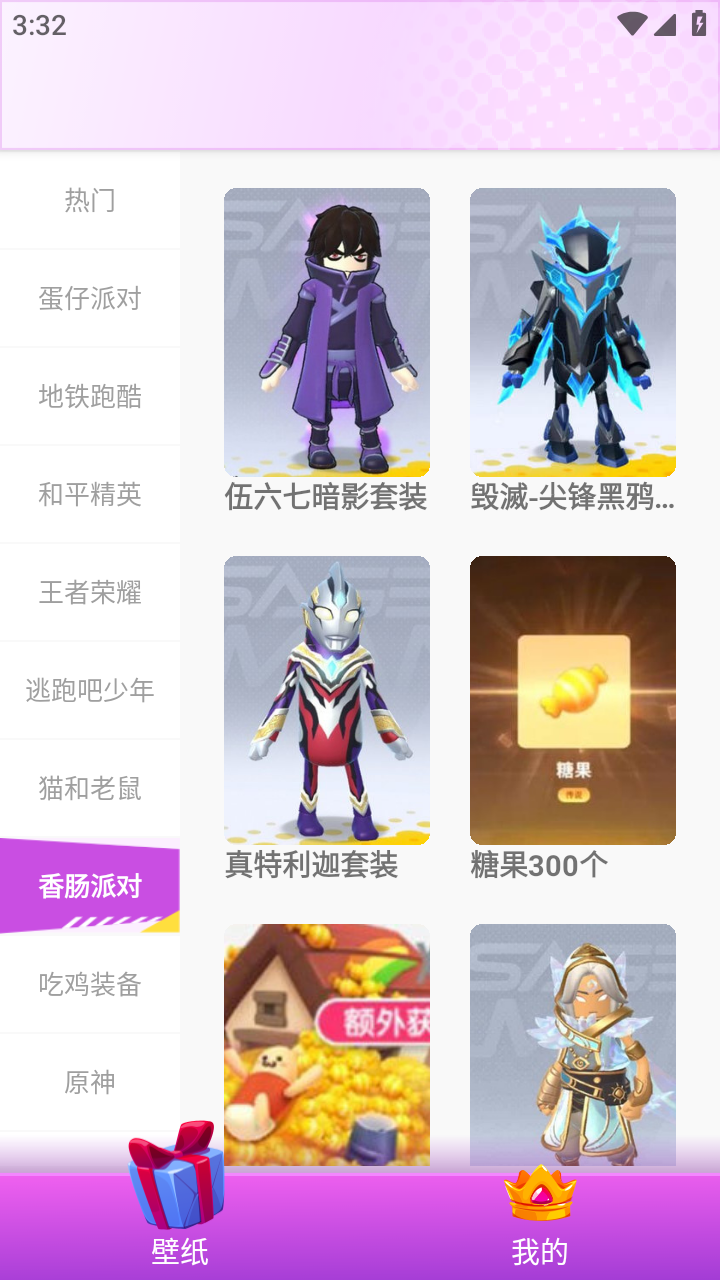Viewport: 720px width, 1280px height.
Task: Select the 热门 category
Action: 90,200
